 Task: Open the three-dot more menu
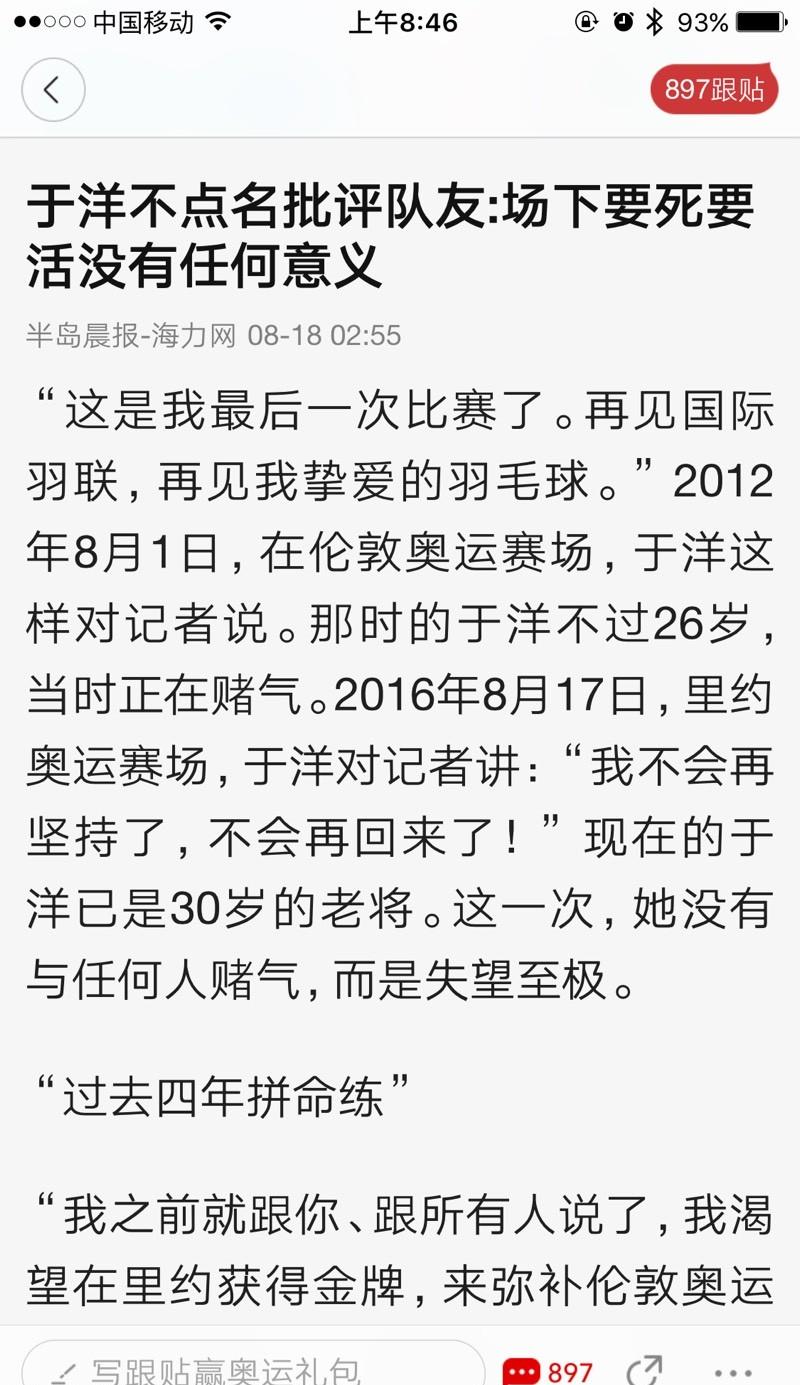coord(733,1372)
